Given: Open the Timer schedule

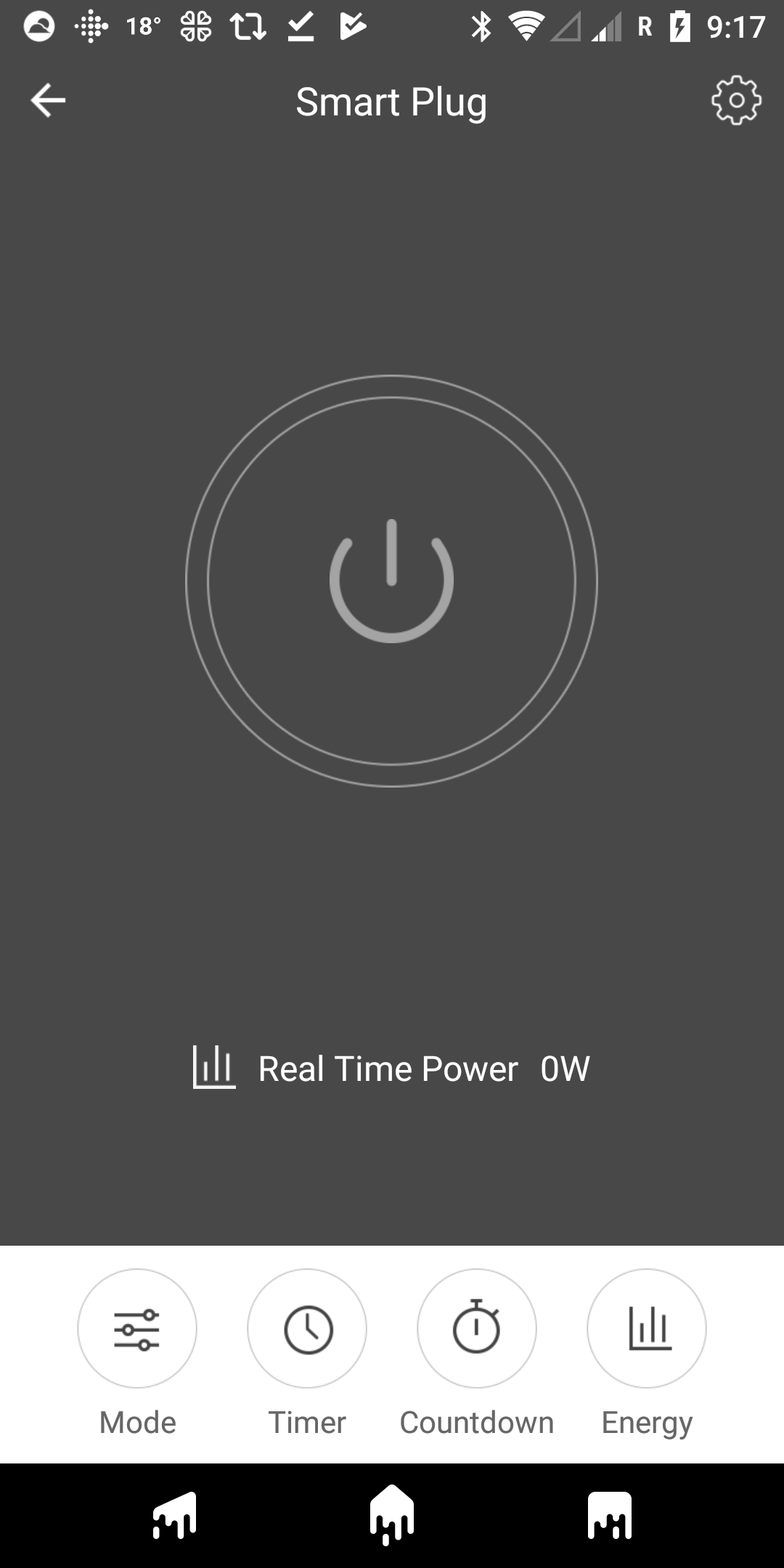Looking at the screenshot, I should coord(307,1328).
